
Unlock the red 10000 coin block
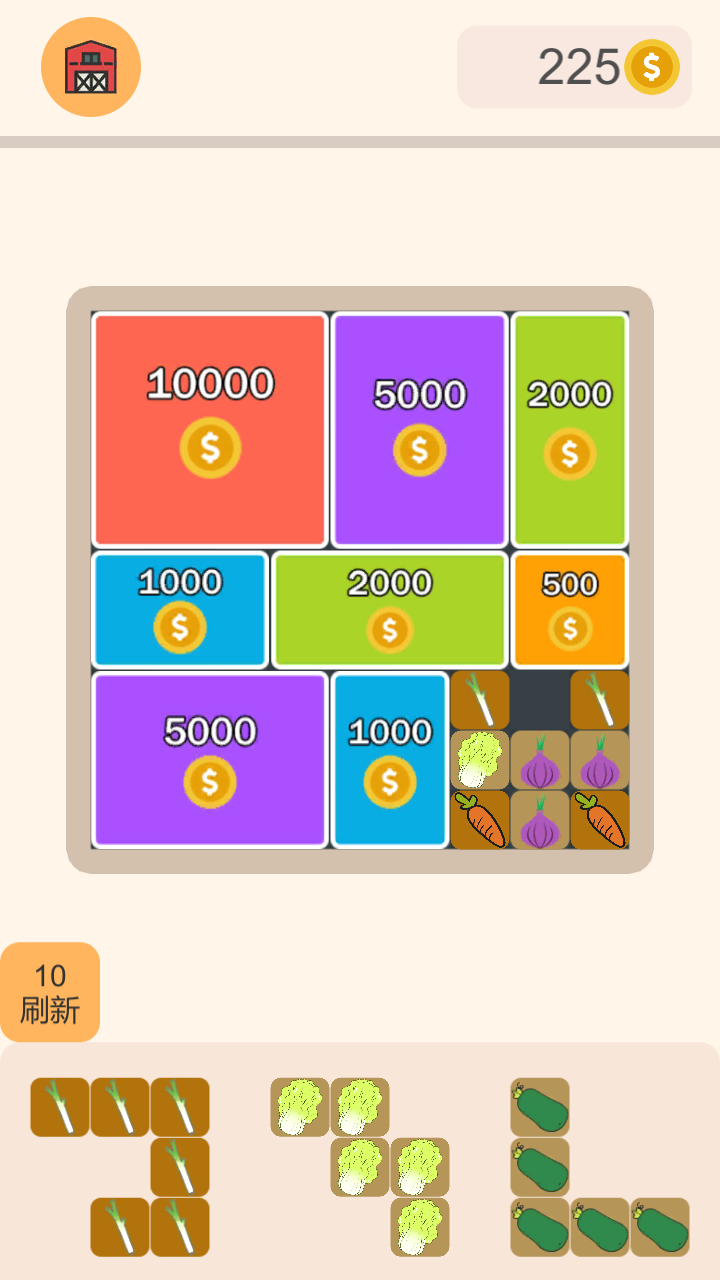click(x=210, y=430)
